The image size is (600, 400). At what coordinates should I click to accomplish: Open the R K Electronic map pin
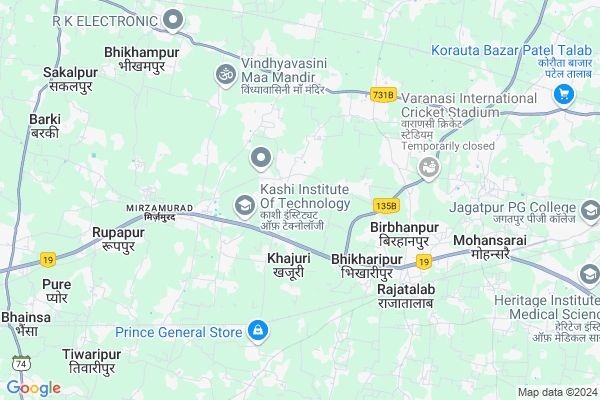174,19
